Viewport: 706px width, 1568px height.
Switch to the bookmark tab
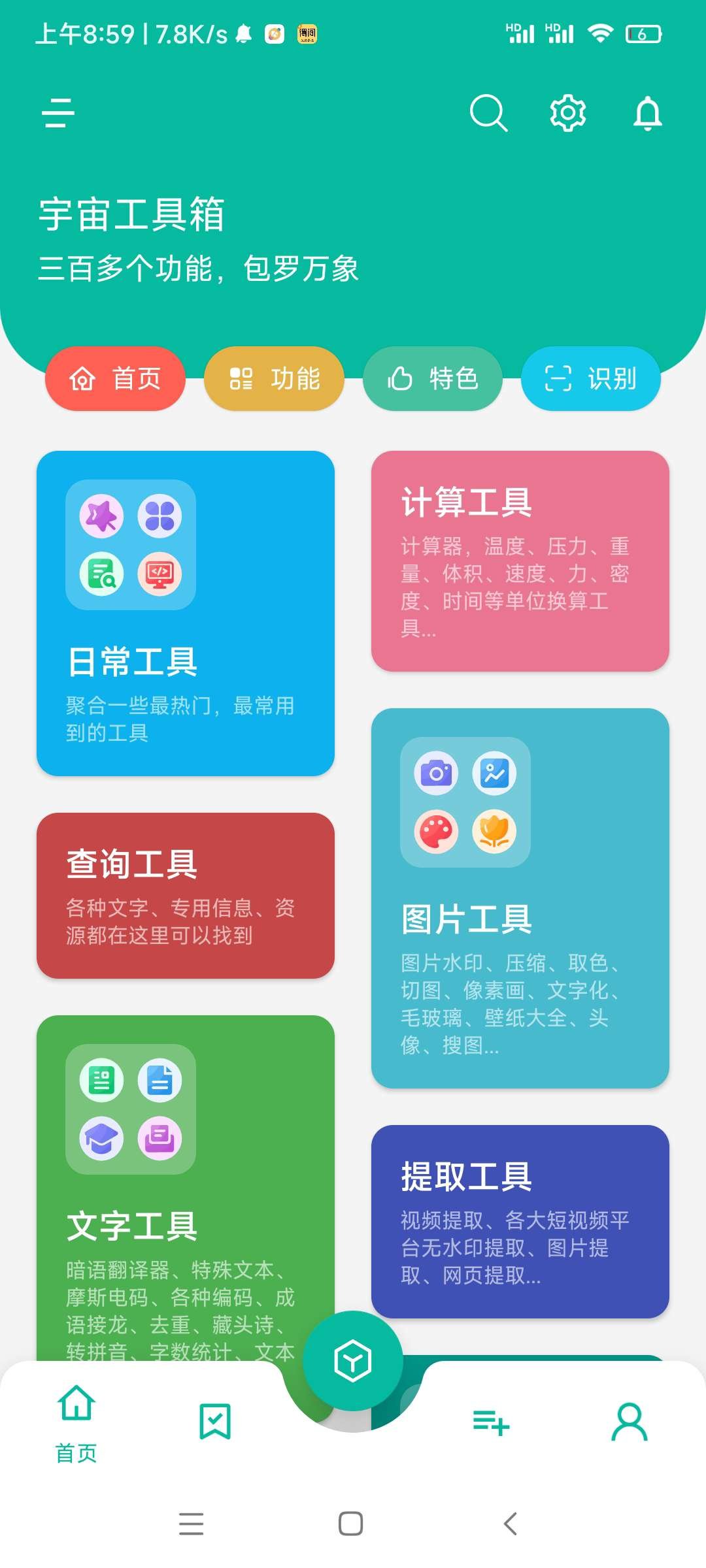215,1421
